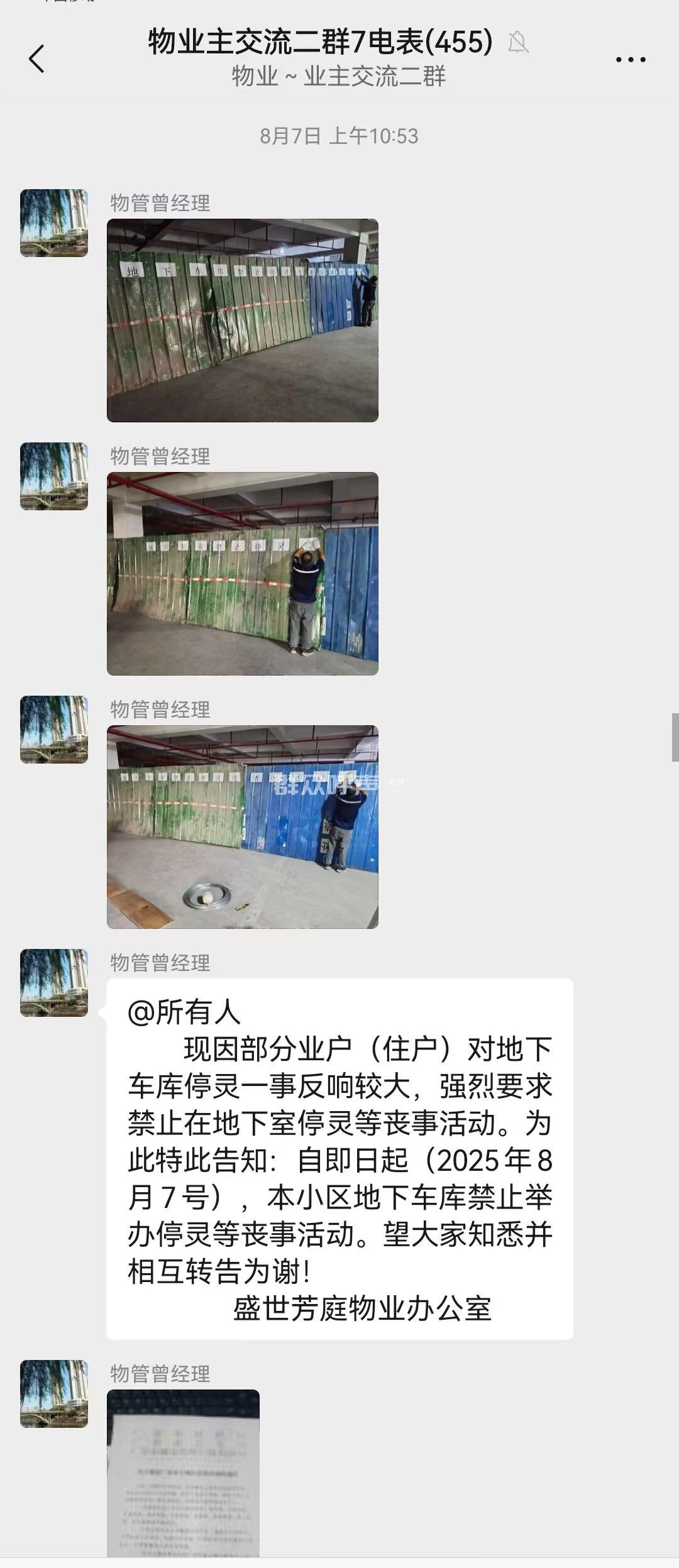Screen dimensions: 679x1568
Task: Open first photo of green fence with signs
Action: pyautogui.click(x=243, y=321)
